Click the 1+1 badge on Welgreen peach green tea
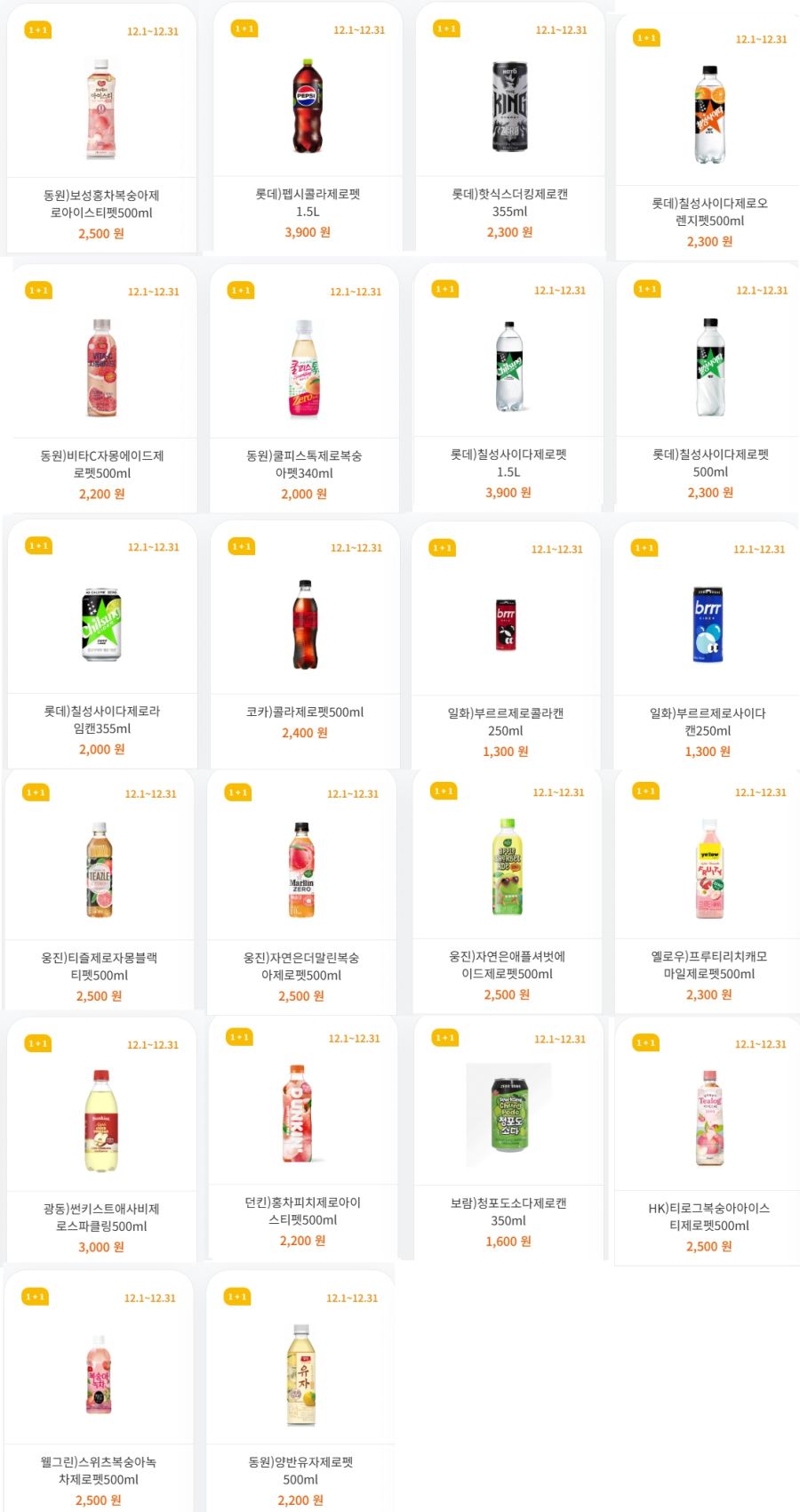The height and width of the screenshot is (1512, 800). click(x=36, y=1297)
